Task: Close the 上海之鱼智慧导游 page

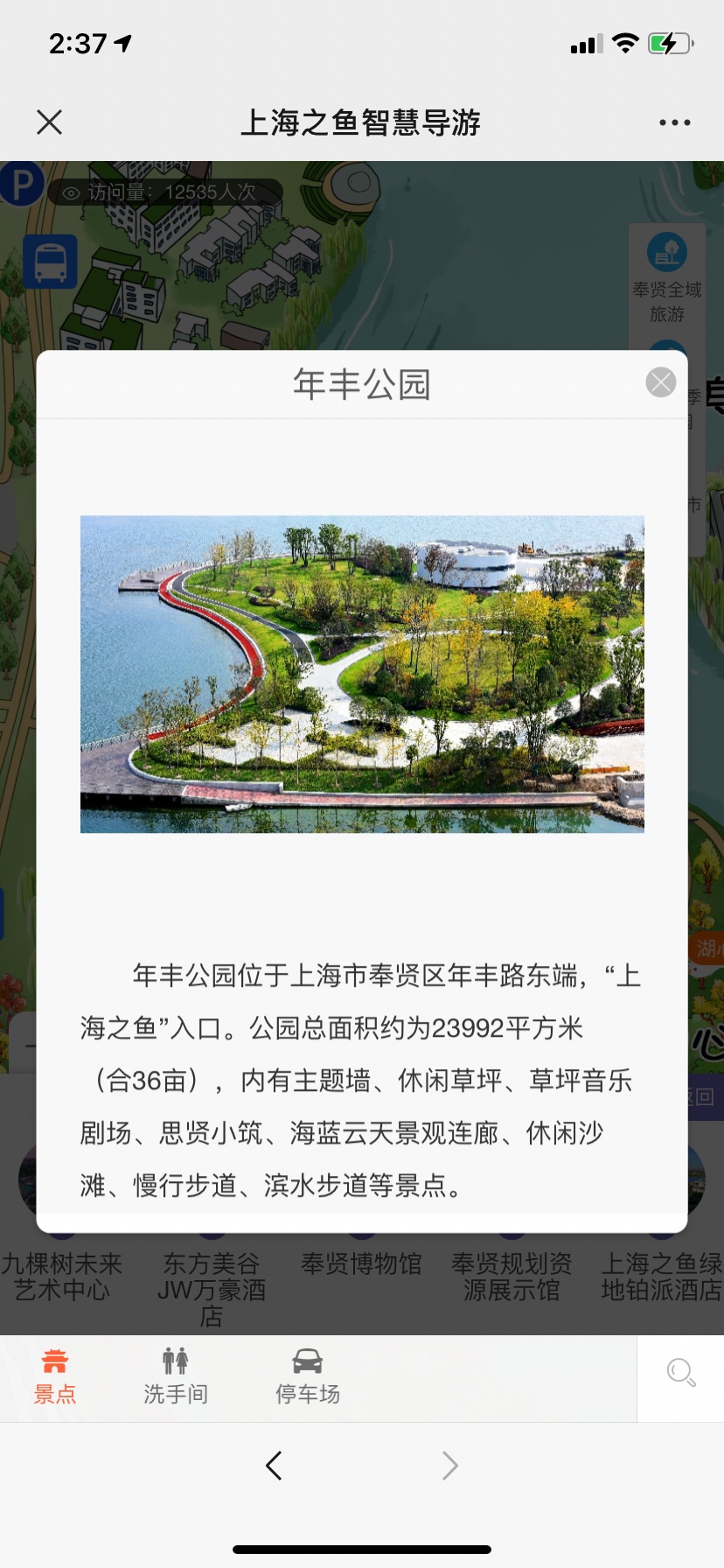Action: point(50,122)
